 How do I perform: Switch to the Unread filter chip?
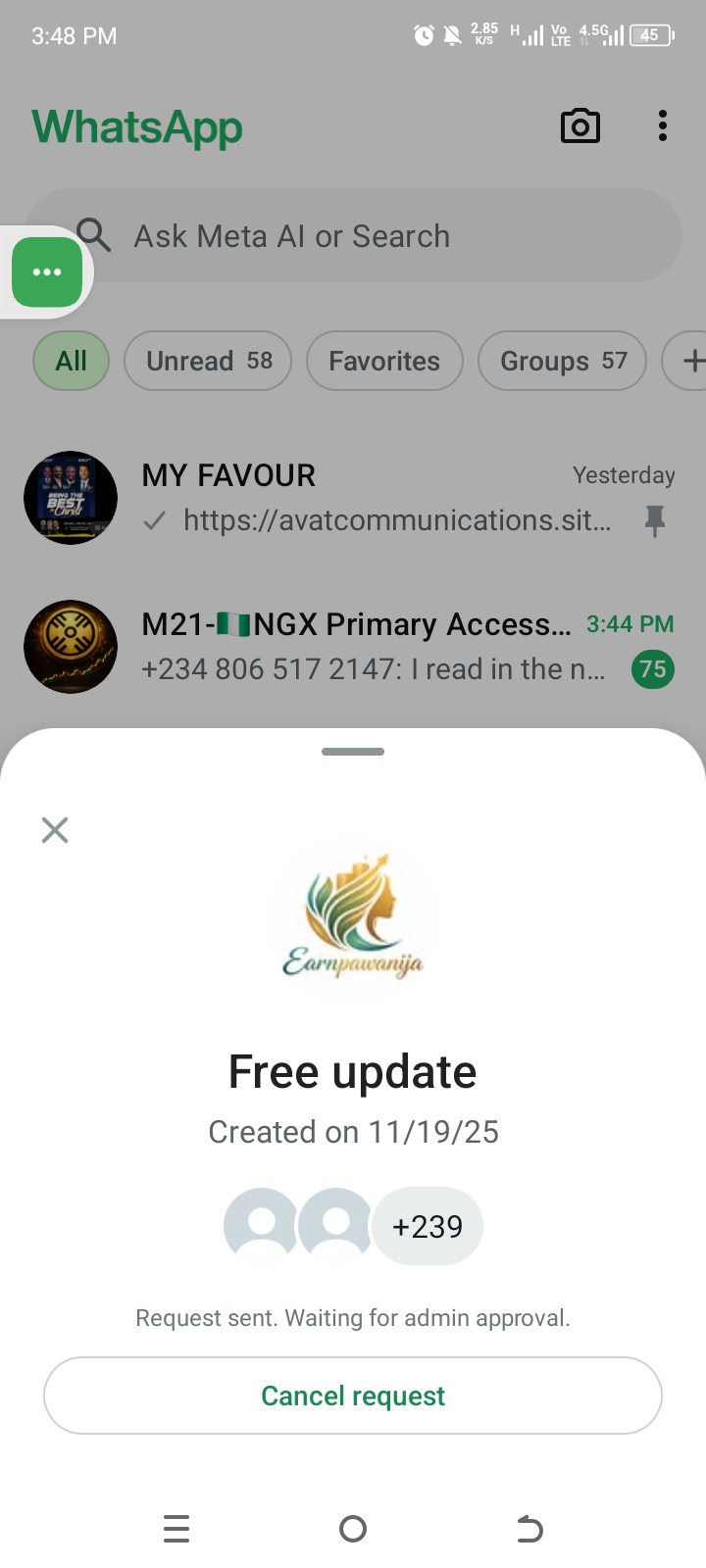(208, 361)
